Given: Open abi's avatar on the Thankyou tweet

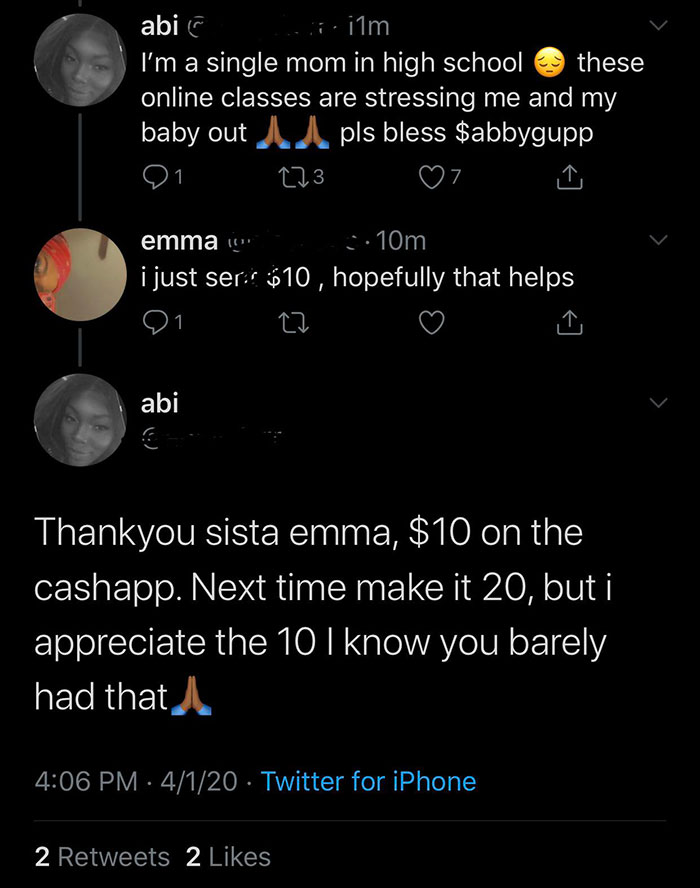Looking at the screenshot, I should click(79, 420).
